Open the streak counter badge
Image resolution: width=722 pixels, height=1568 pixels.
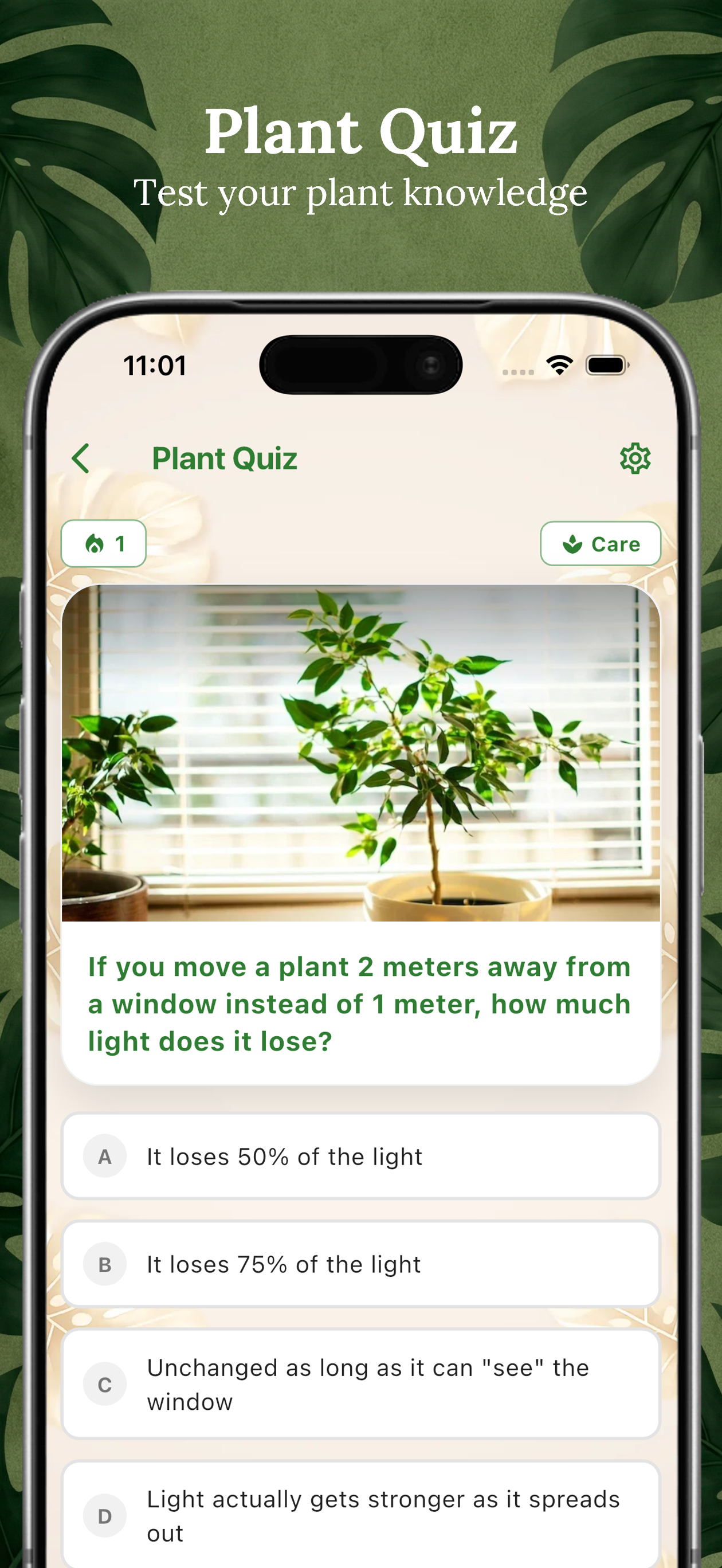pos(104,543)
